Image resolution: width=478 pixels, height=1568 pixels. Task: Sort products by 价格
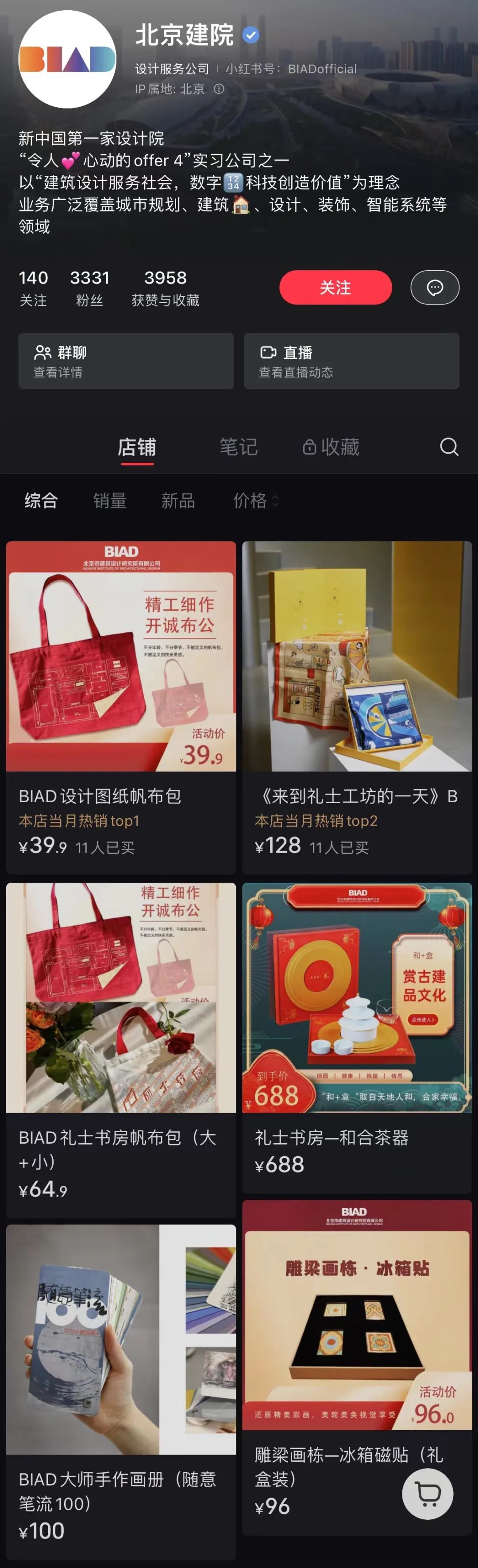tap(255, 501)
